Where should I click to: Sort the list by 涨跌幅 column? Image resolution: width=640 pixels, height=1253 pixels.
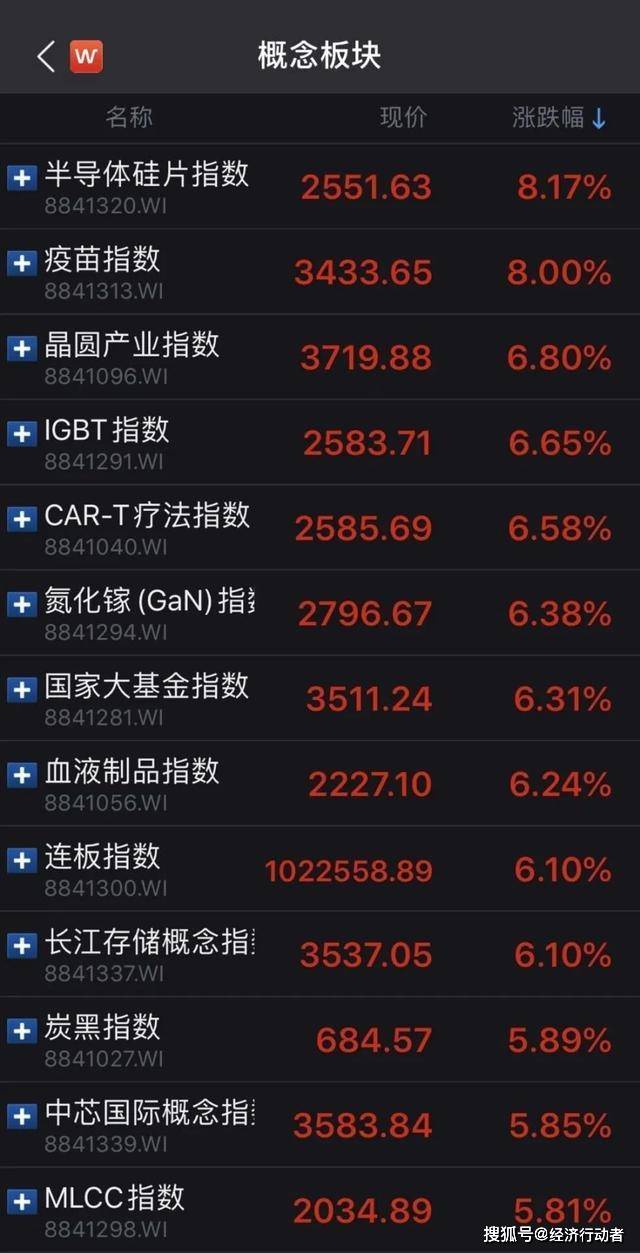click(558, 118)
